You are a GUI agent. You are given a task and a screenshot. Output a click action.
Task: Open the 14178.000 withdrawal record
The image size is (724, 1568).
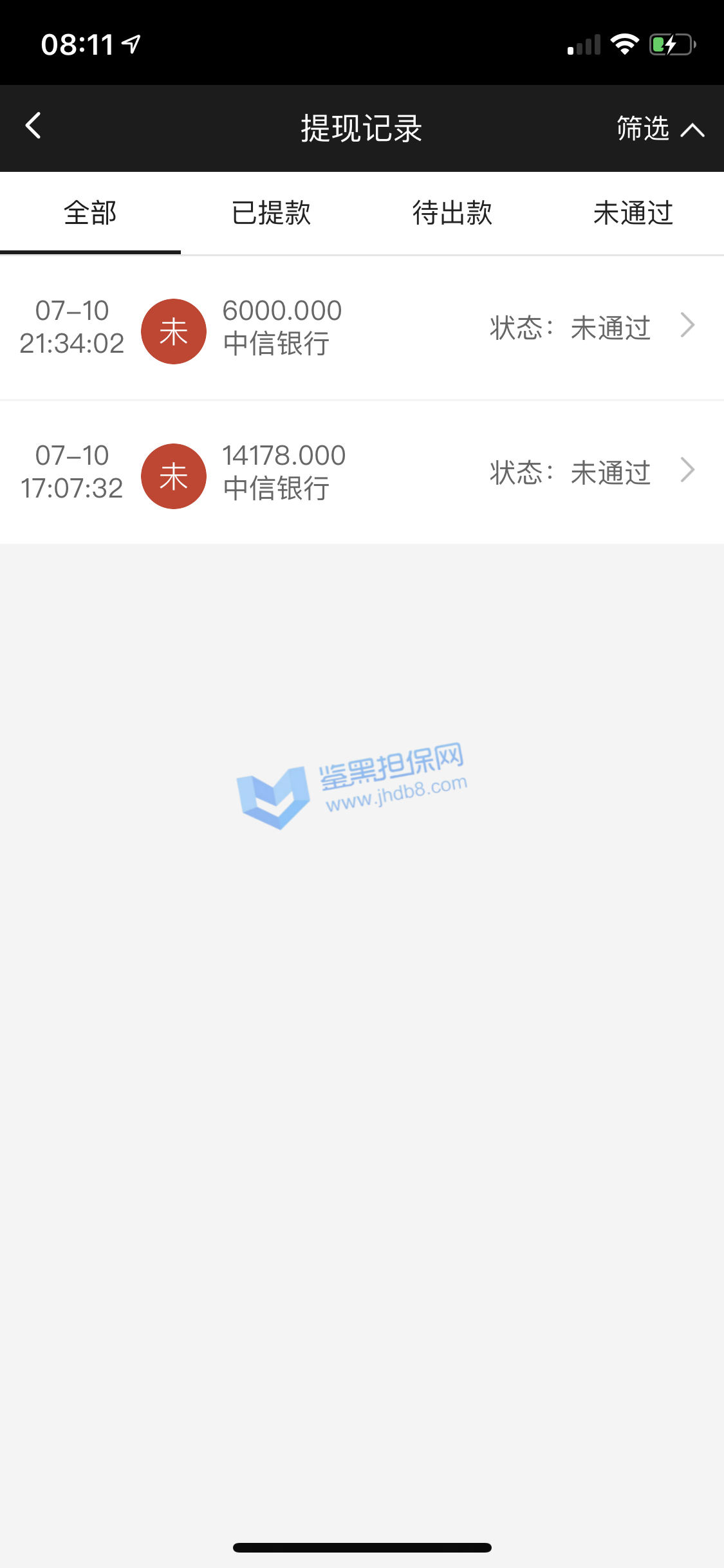[362, 472]
